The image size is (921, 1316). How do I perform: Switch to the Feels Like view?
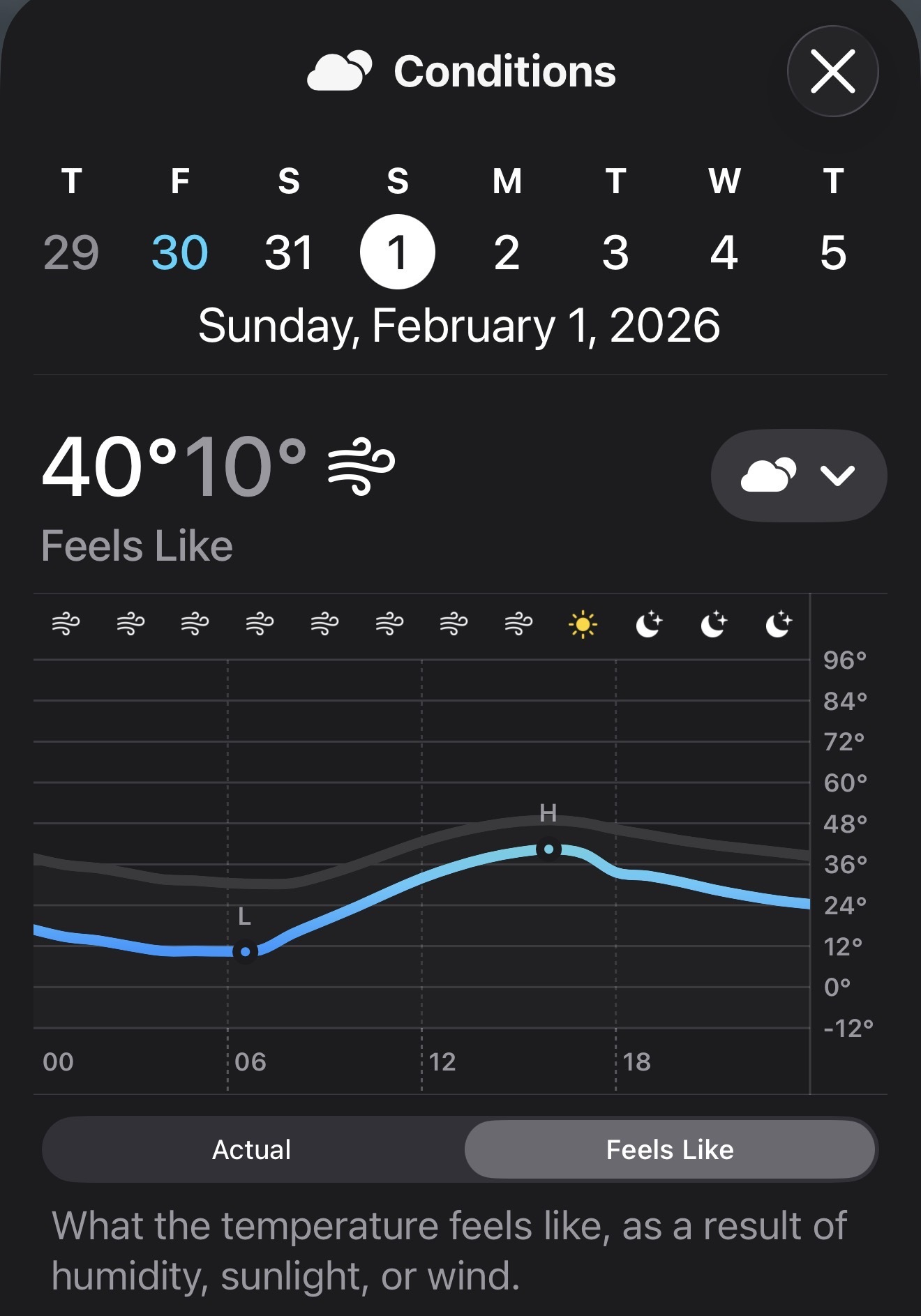(x=669, y=1149)
